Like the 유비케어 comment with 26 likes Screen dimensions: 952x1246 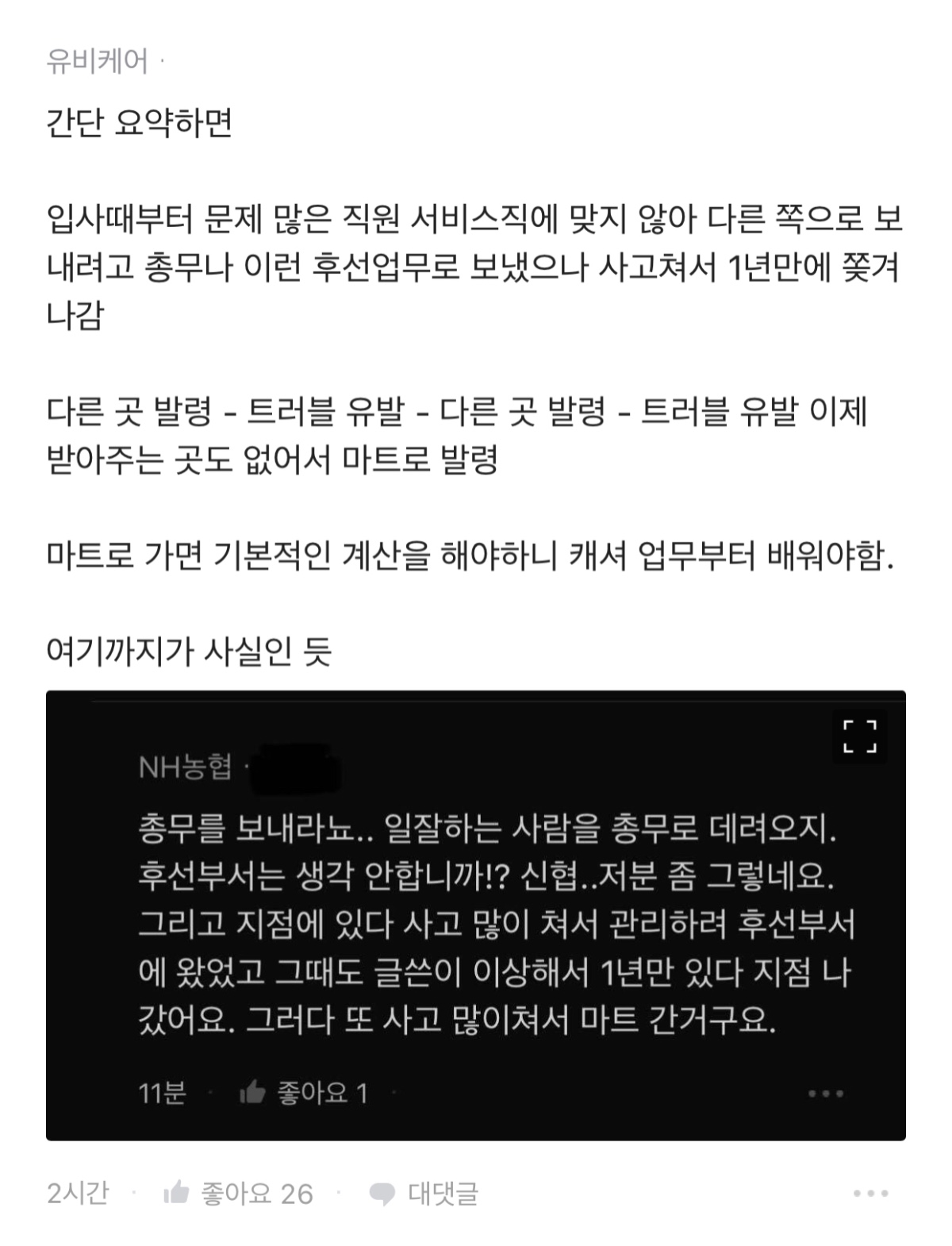[x=238, y=1193]
